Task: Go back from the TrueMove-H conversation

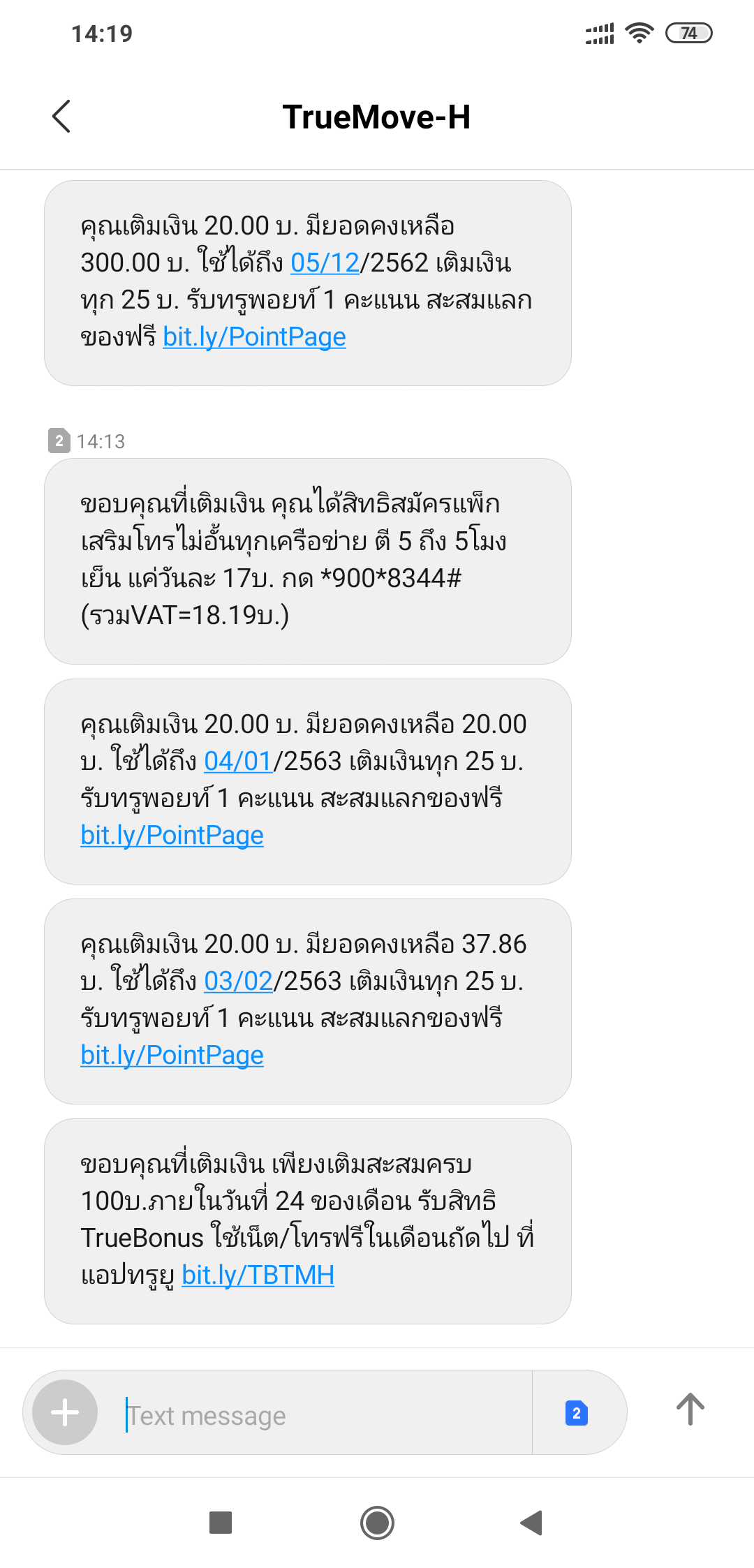Action: point(61,117)
